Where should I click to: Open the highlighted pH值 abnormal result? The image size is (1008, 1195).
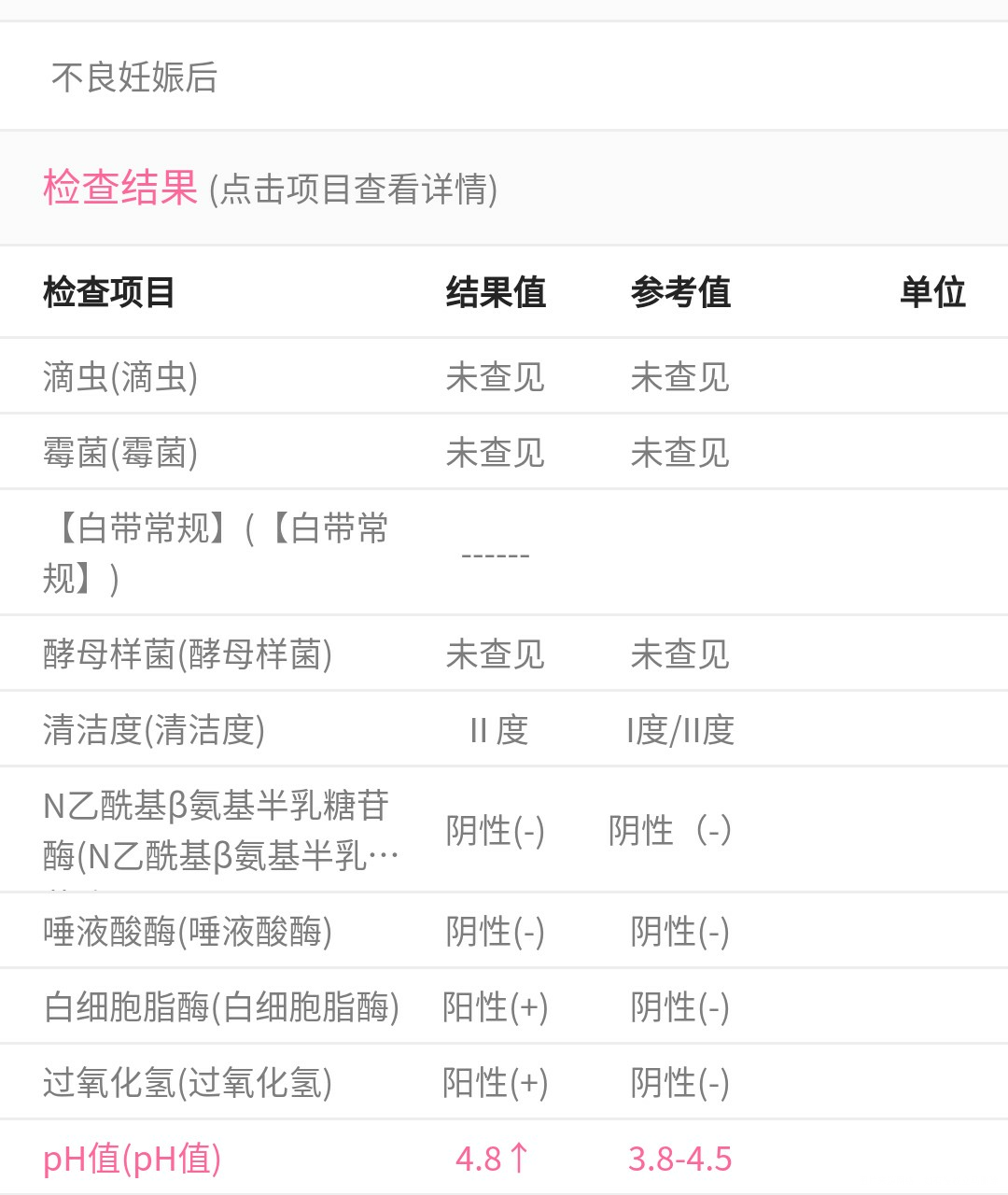click(131, 1160)
